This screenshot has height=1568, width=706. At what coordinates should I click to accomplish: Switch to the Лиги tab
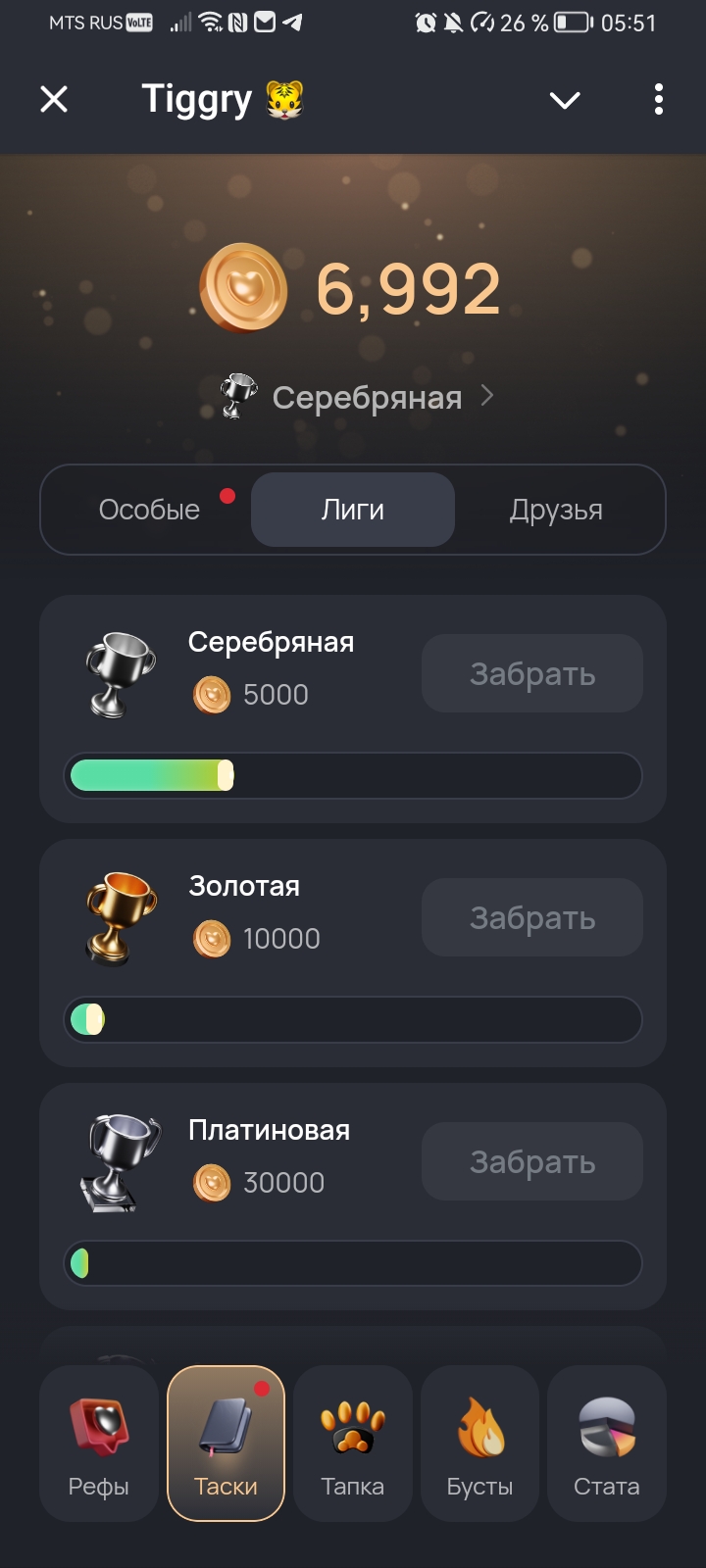click(352, 509)
